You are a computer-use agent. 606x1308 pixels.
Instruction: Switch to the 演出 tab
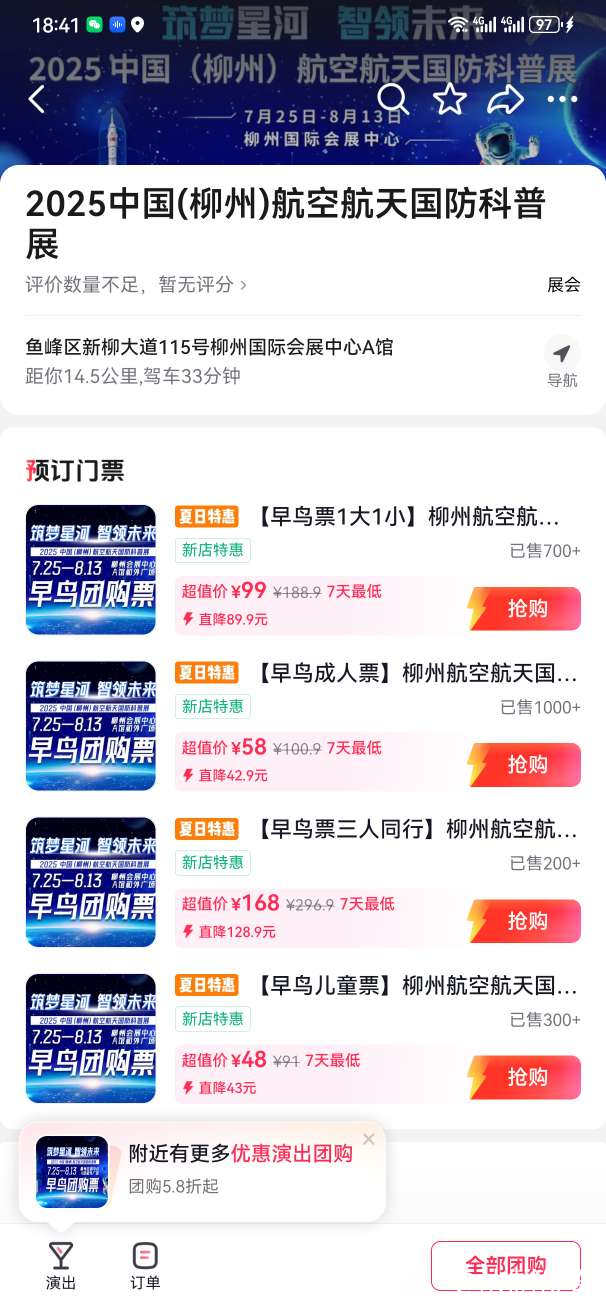(x=61, y=1265)
